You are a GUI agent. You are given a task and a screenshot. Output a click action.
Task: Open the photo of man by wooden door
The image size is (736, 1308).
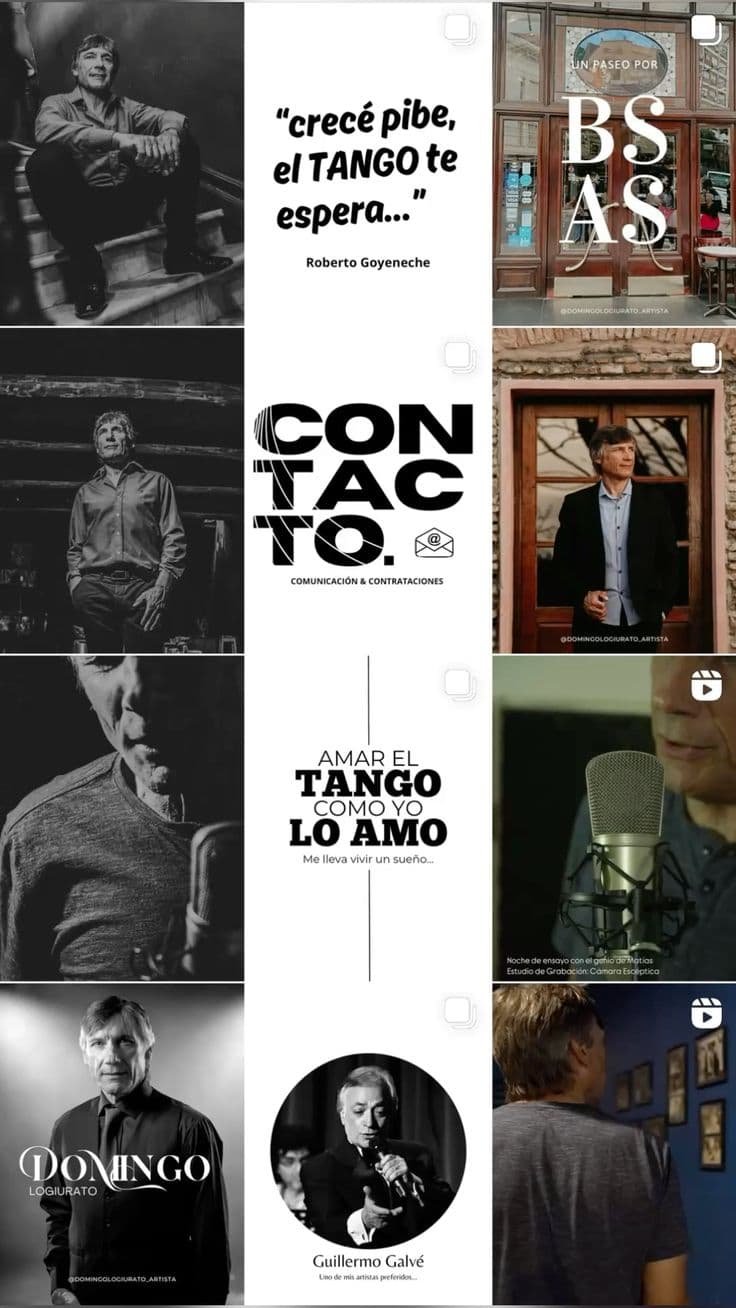point(614,490)
